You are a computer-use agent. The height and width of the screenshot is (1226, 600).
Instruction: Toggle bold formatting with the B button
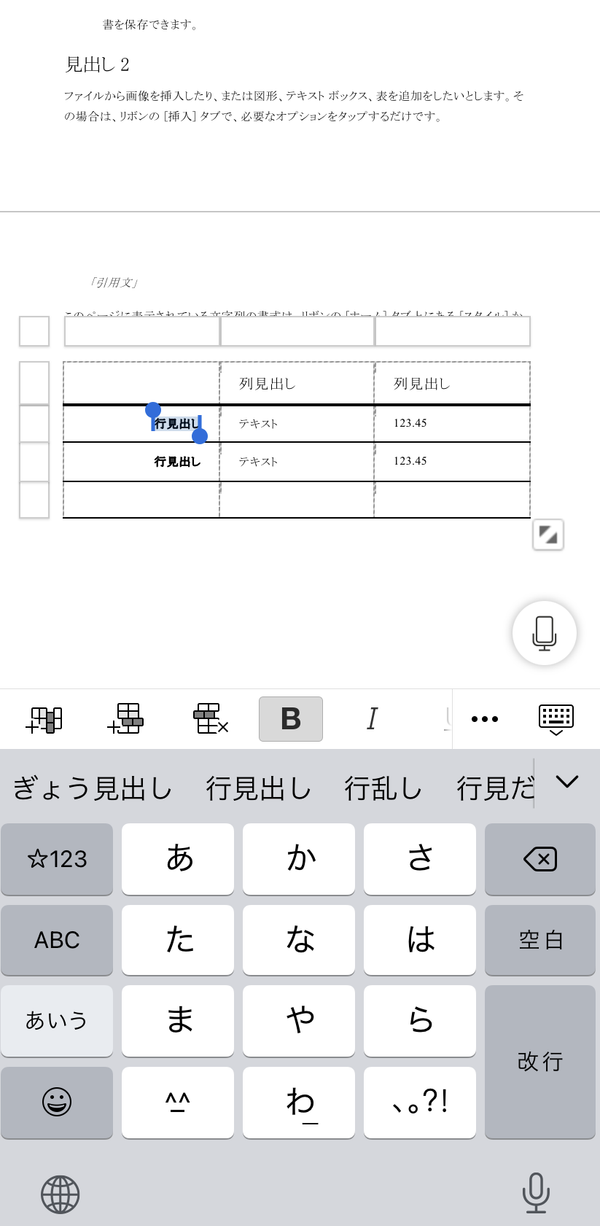click(291, 719)
